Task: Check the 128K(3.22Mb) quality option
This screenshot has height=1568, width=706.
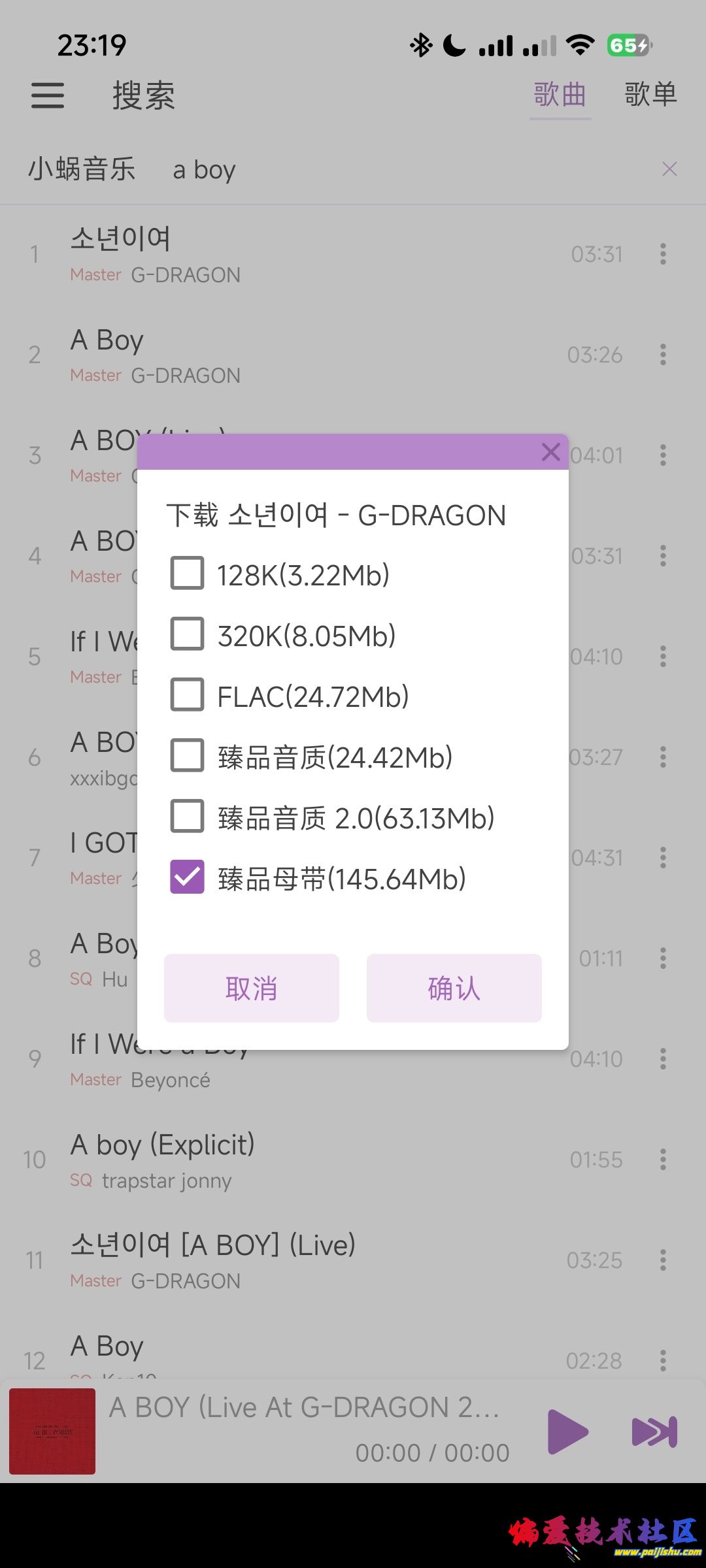Action: pos(187,574)
